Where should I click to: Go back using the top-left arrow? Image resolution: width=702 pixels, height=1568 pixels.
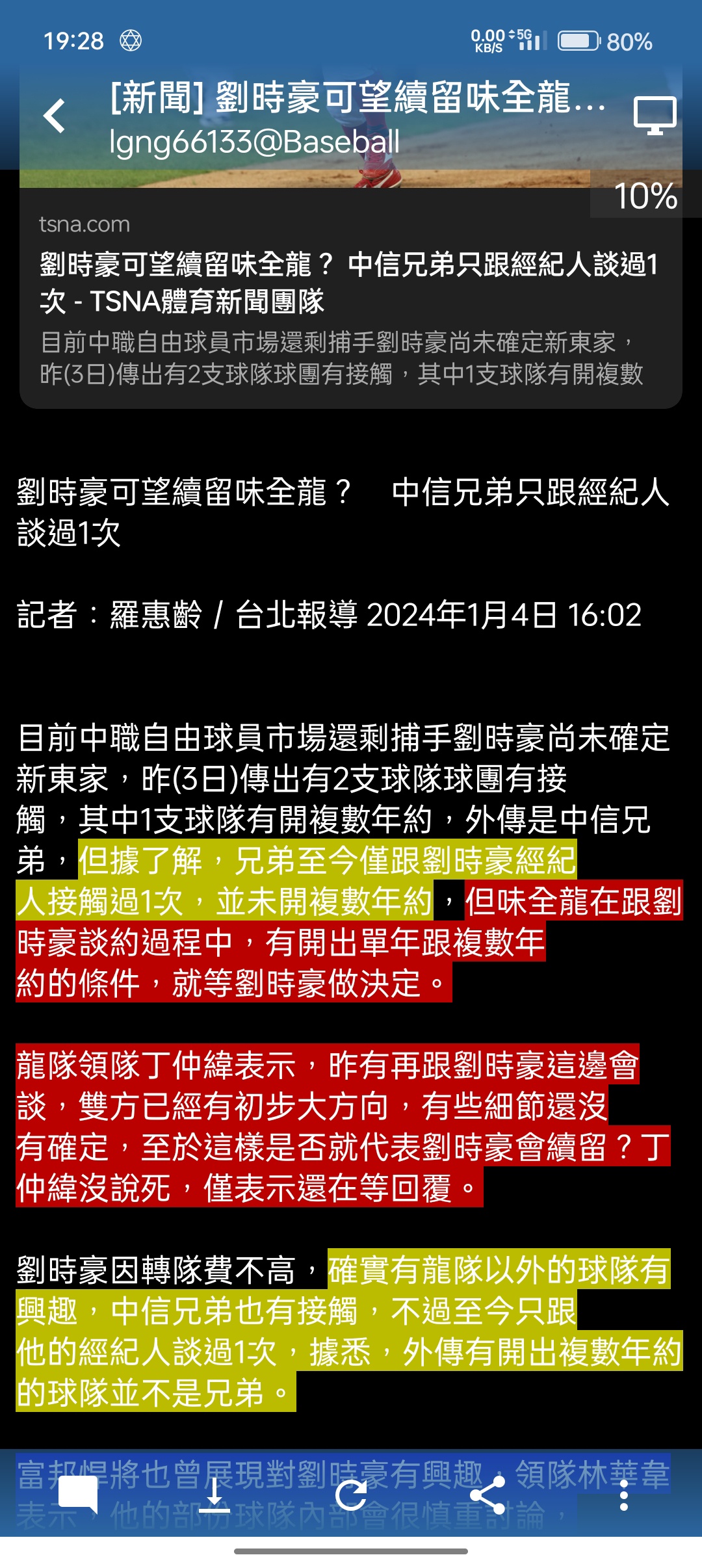pyautogui.click(x=55, y=116)
